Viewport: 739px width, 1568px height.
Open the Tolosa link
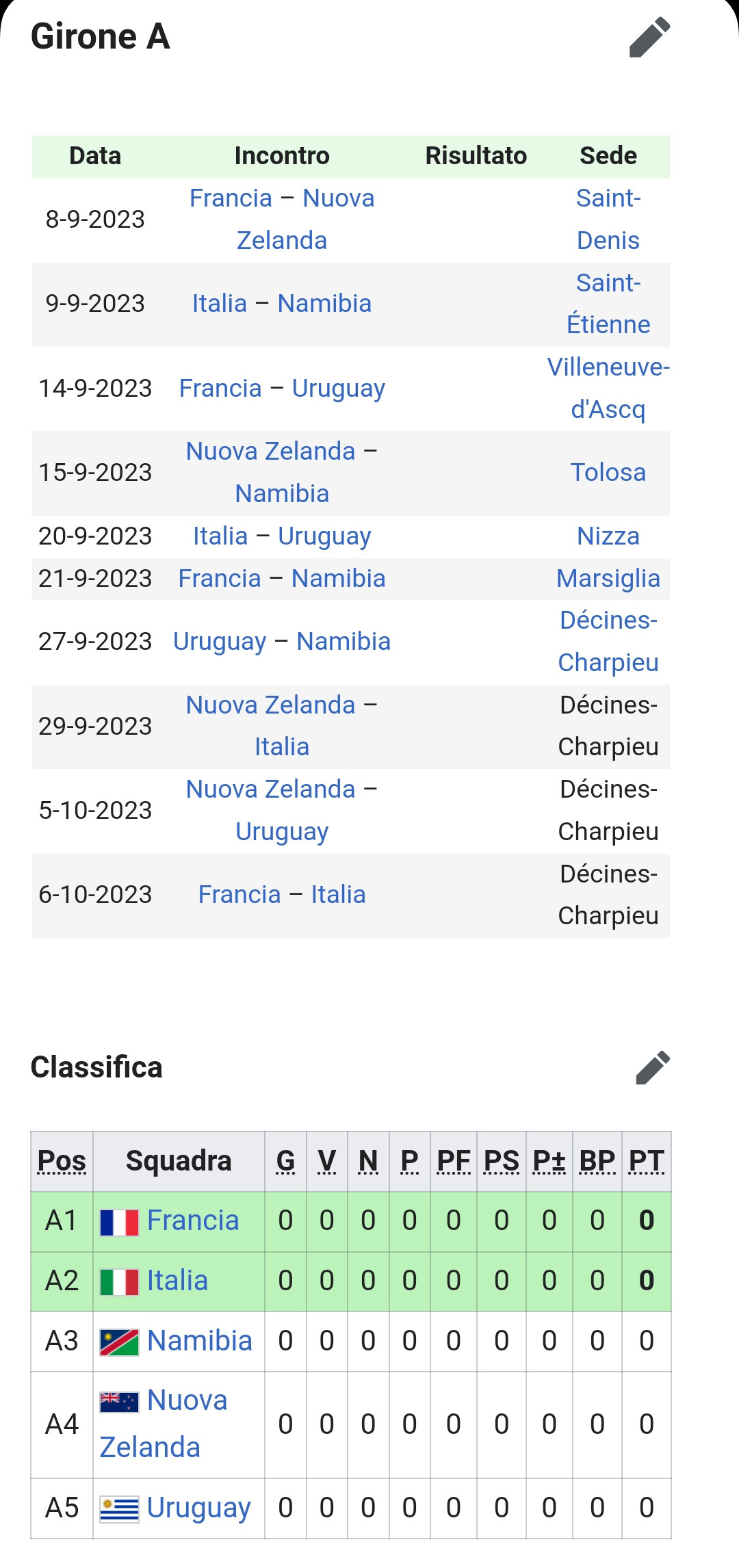pyautogui.click(x=608, y=473)
